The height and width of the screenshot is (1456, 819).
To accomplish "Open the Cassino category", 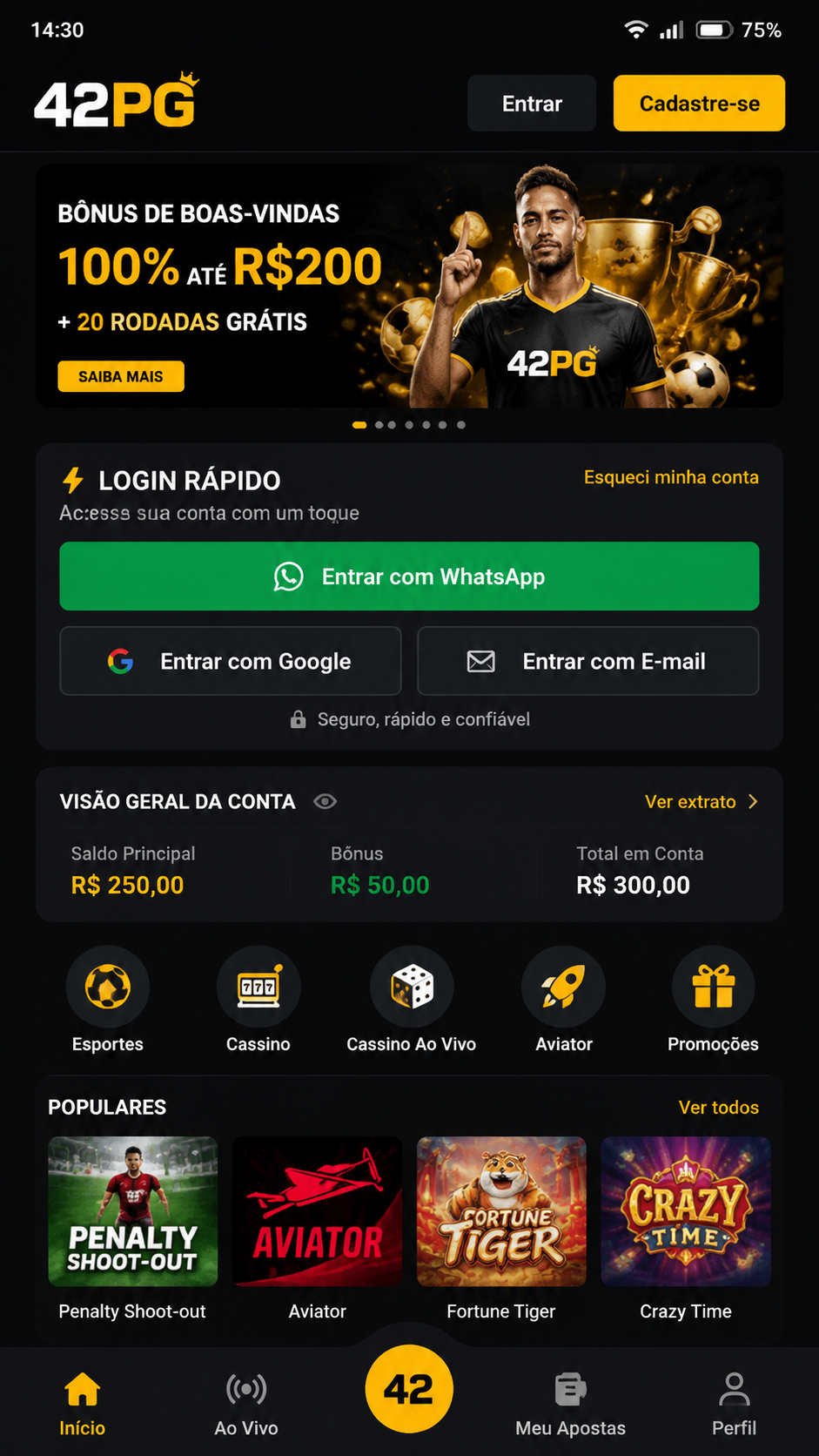I will pos(258,1000).
